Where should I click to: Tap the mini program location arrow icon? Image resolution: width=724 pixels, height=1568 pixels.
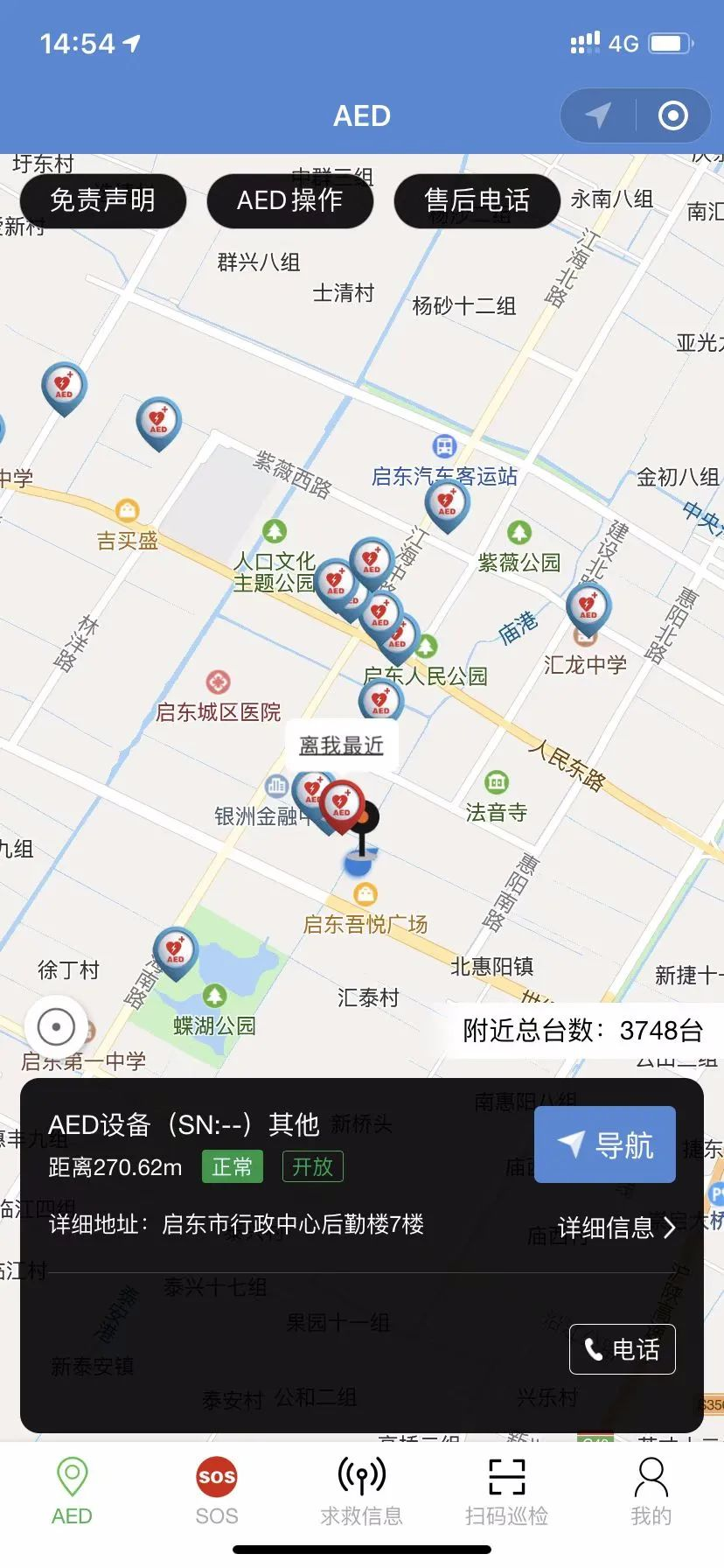point(598,115)
